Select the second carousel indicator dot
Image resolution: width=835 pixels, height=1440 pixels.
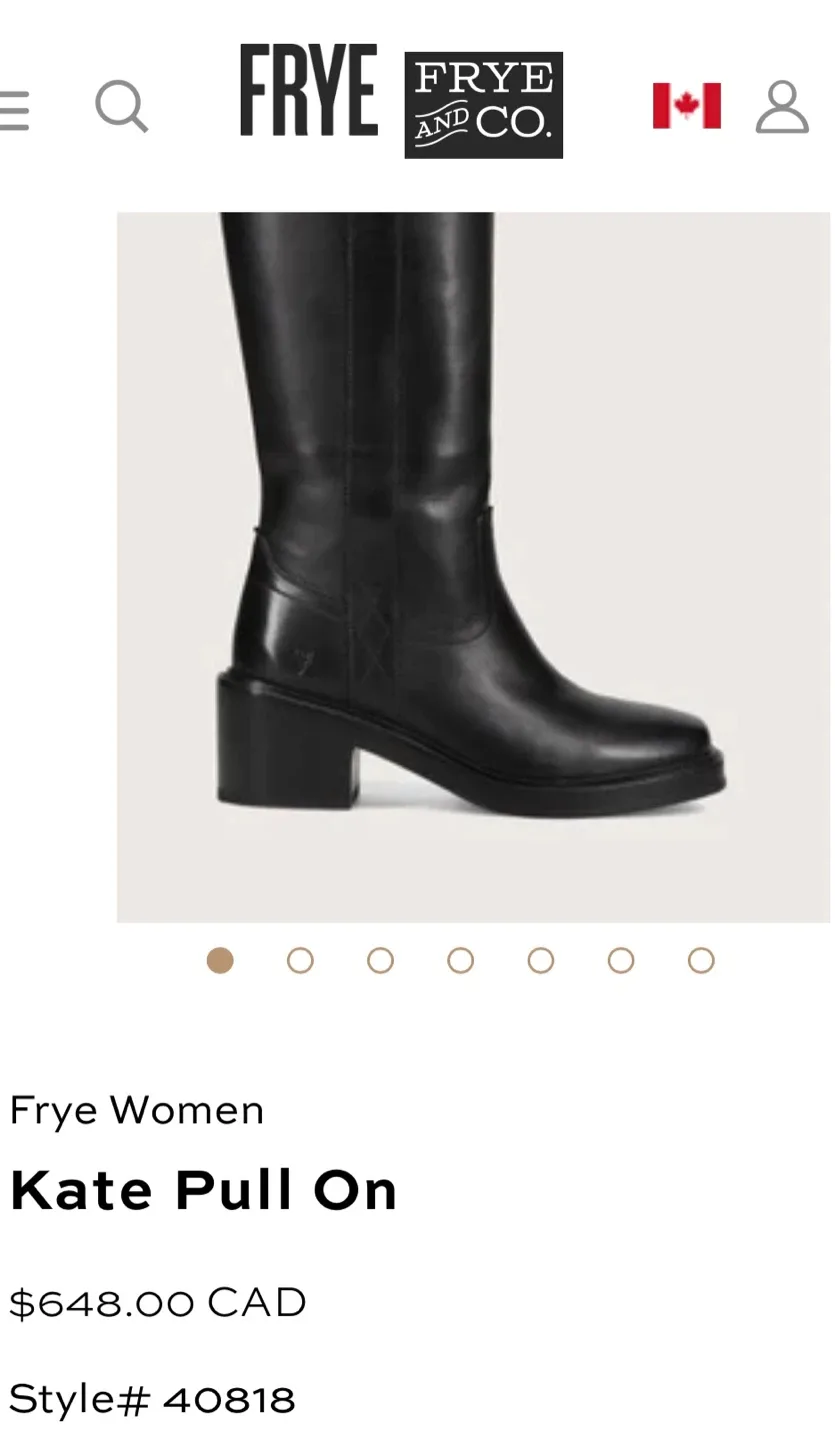(x=299, y=960)
